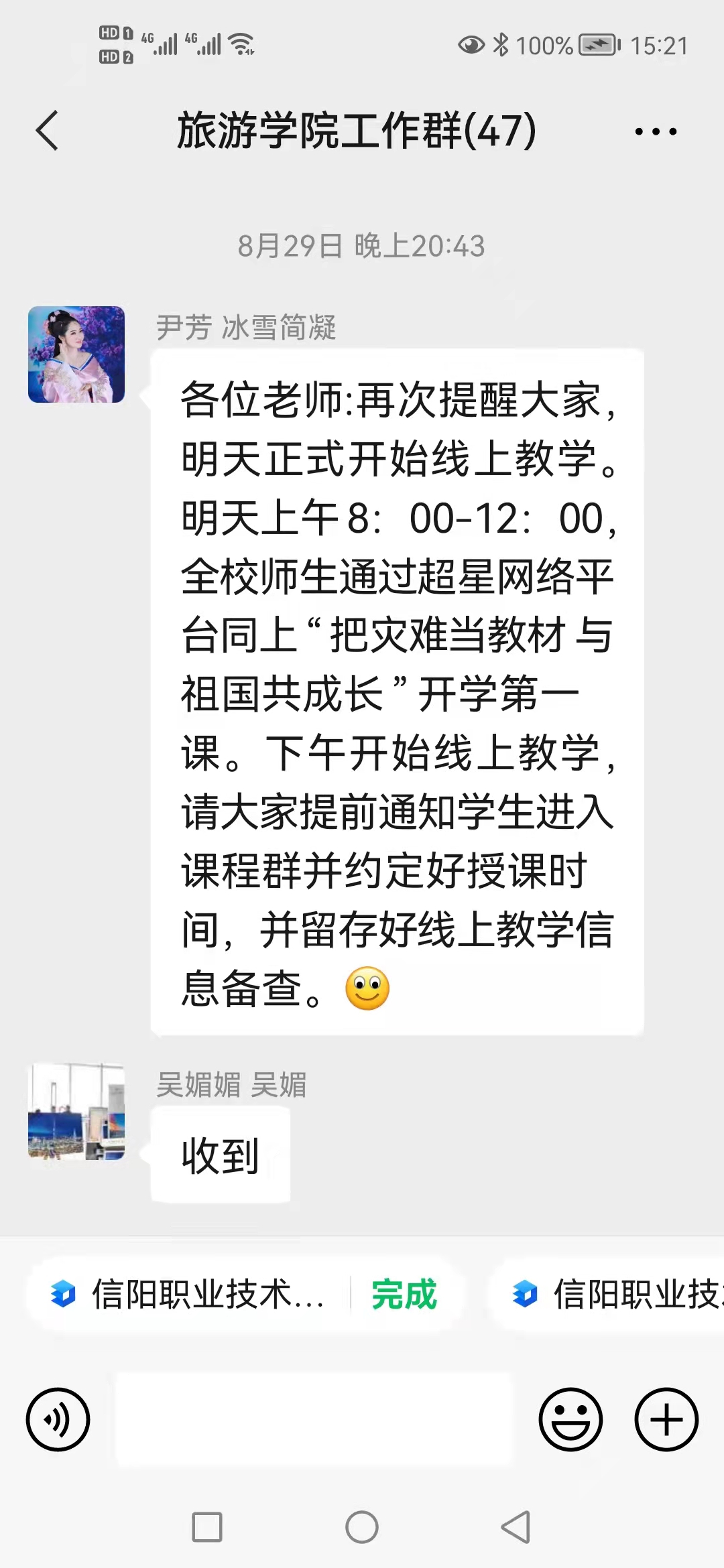Show recent apps from the navigation bar
Screen dimensions: 724x1568
pos(207,1527)
